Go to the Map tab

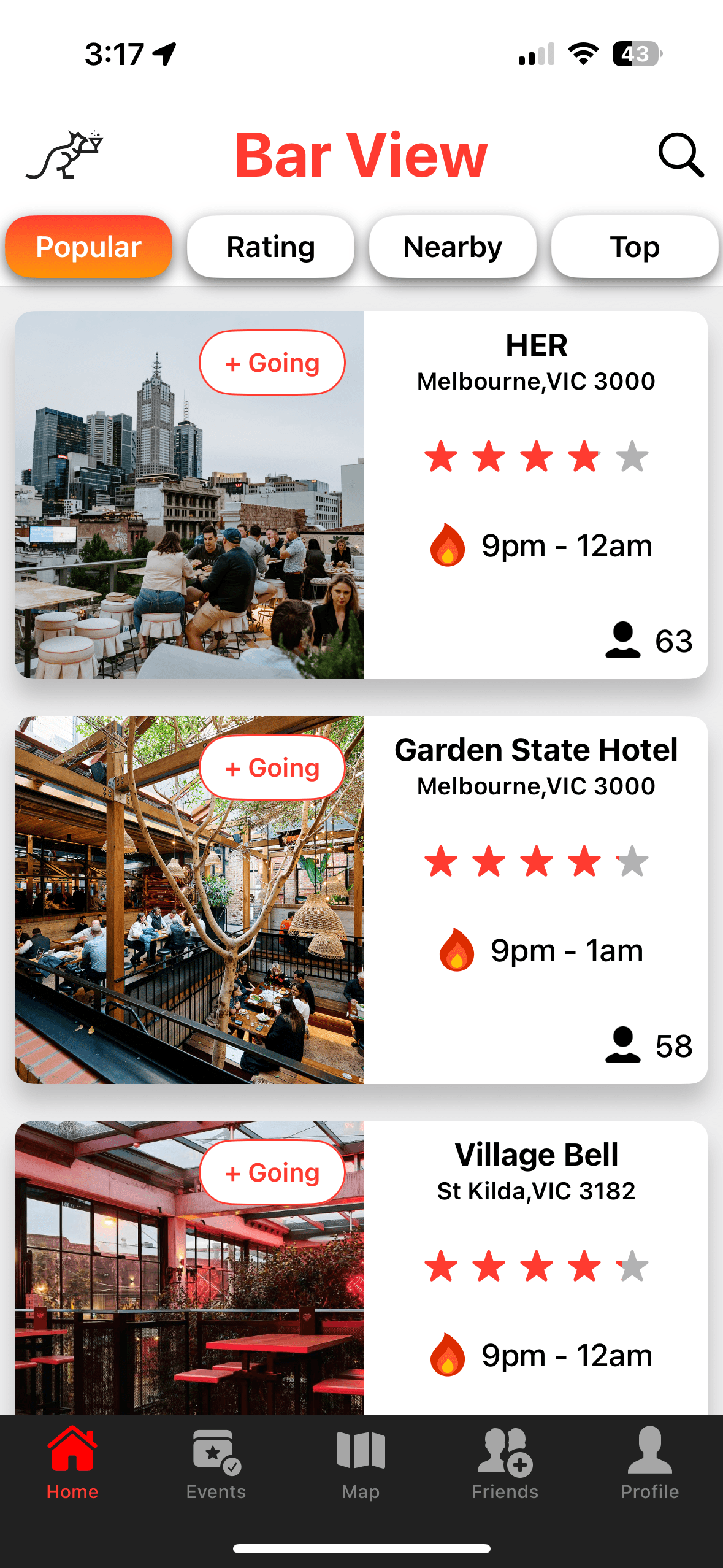(x=361, y=1464)
